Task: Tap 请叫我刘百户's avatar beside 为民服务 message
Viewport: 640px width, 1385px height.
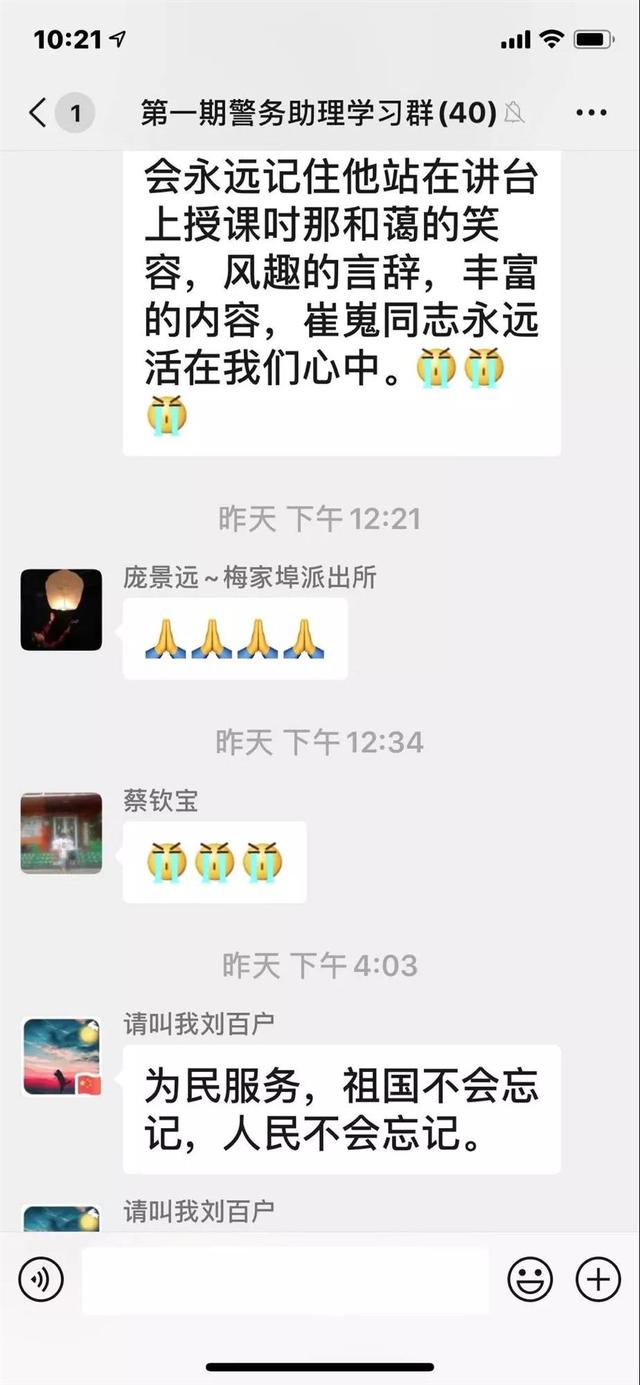Action: tap(61, 1055)
